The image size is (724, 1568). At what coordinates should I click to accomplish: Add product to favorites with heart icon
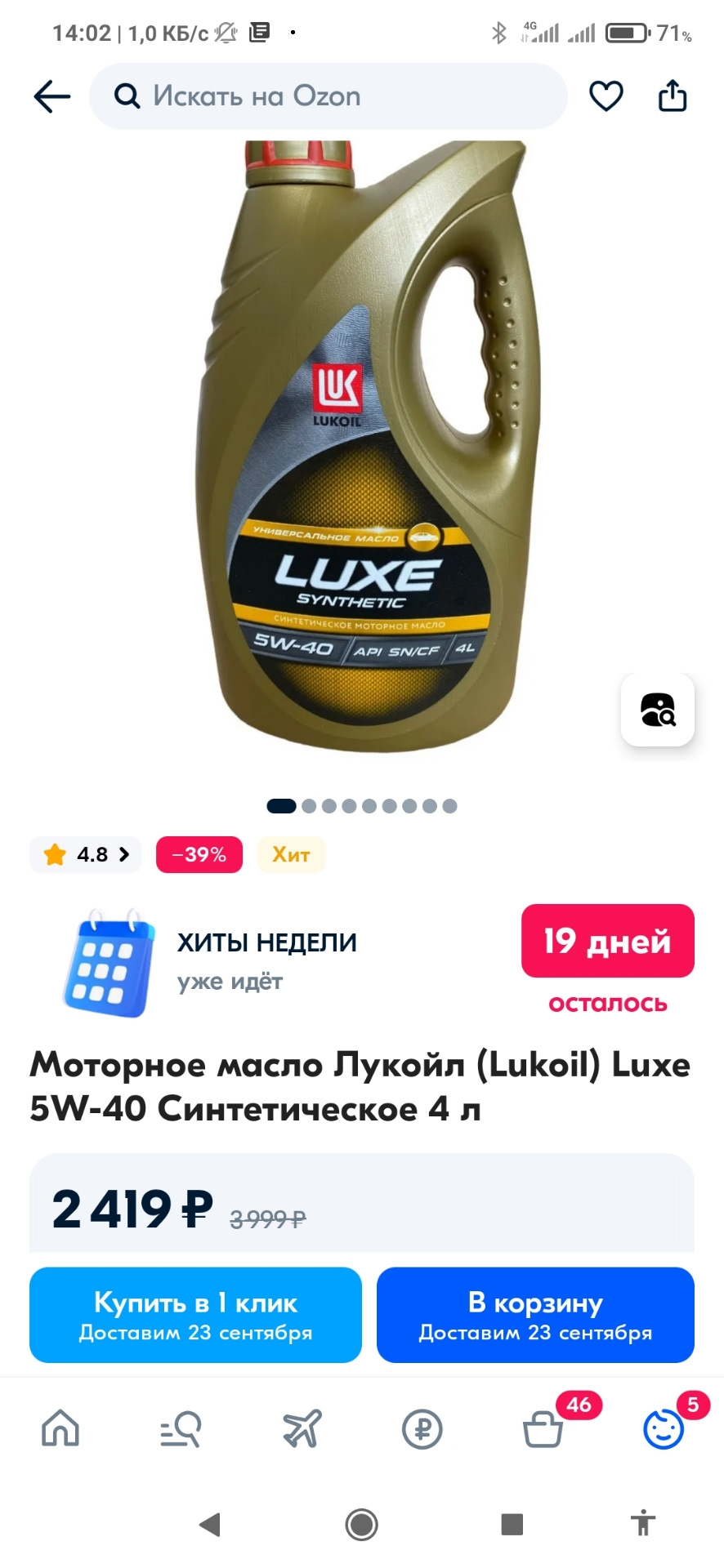(606, 96)
